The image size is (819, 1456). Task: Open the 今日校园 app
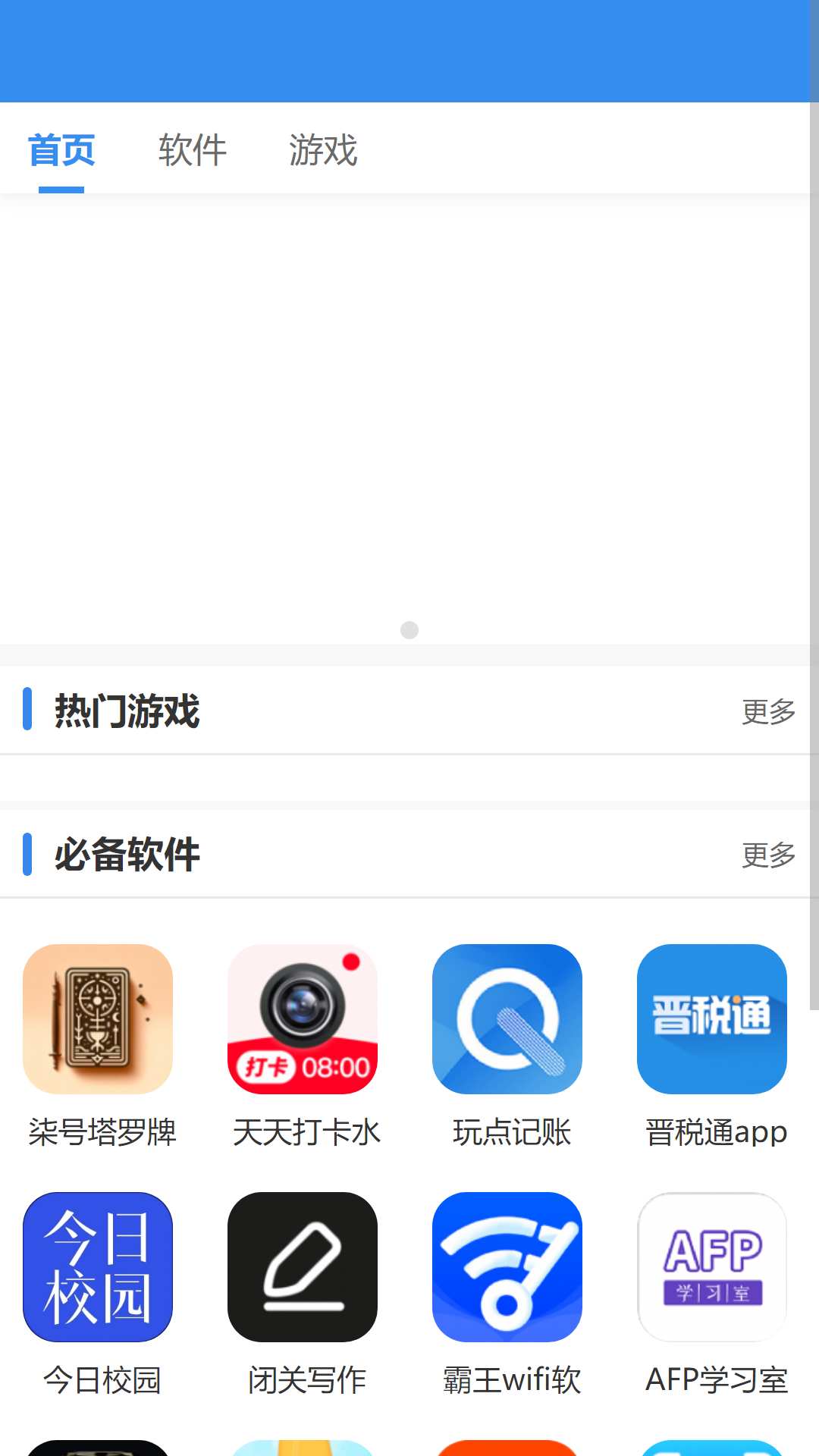pos(98,1266)
